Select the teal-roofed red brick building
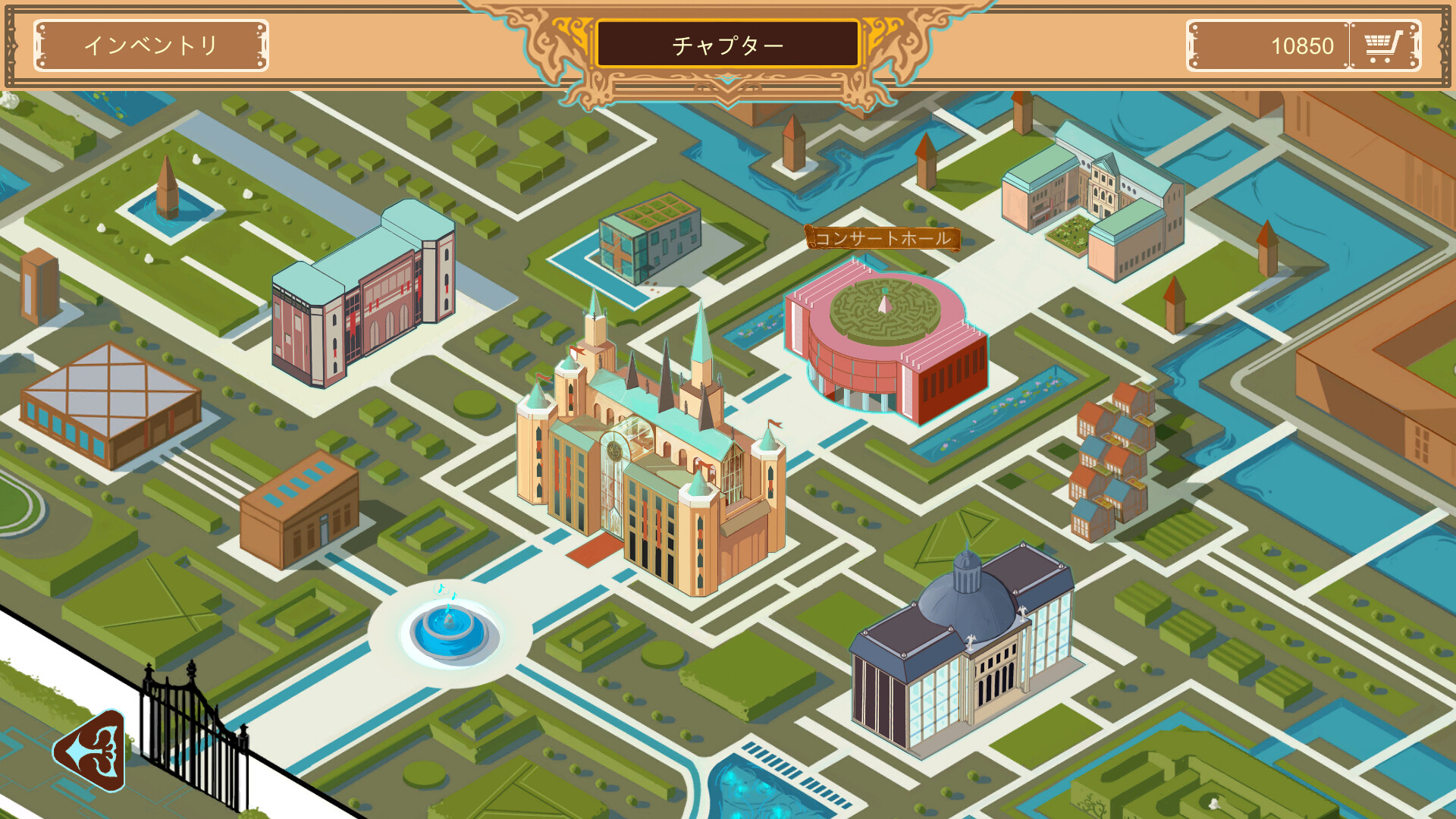 (362, 296)
